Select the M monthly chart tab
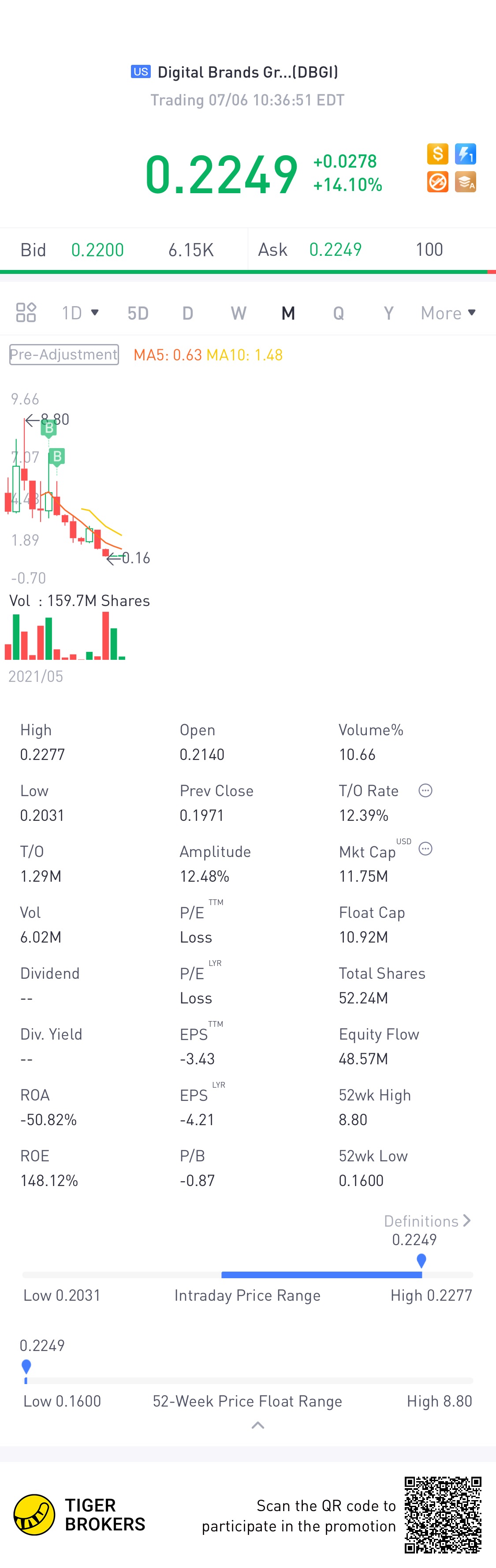This screenshot has width=496, height=1568. click(x=288, y=313)
